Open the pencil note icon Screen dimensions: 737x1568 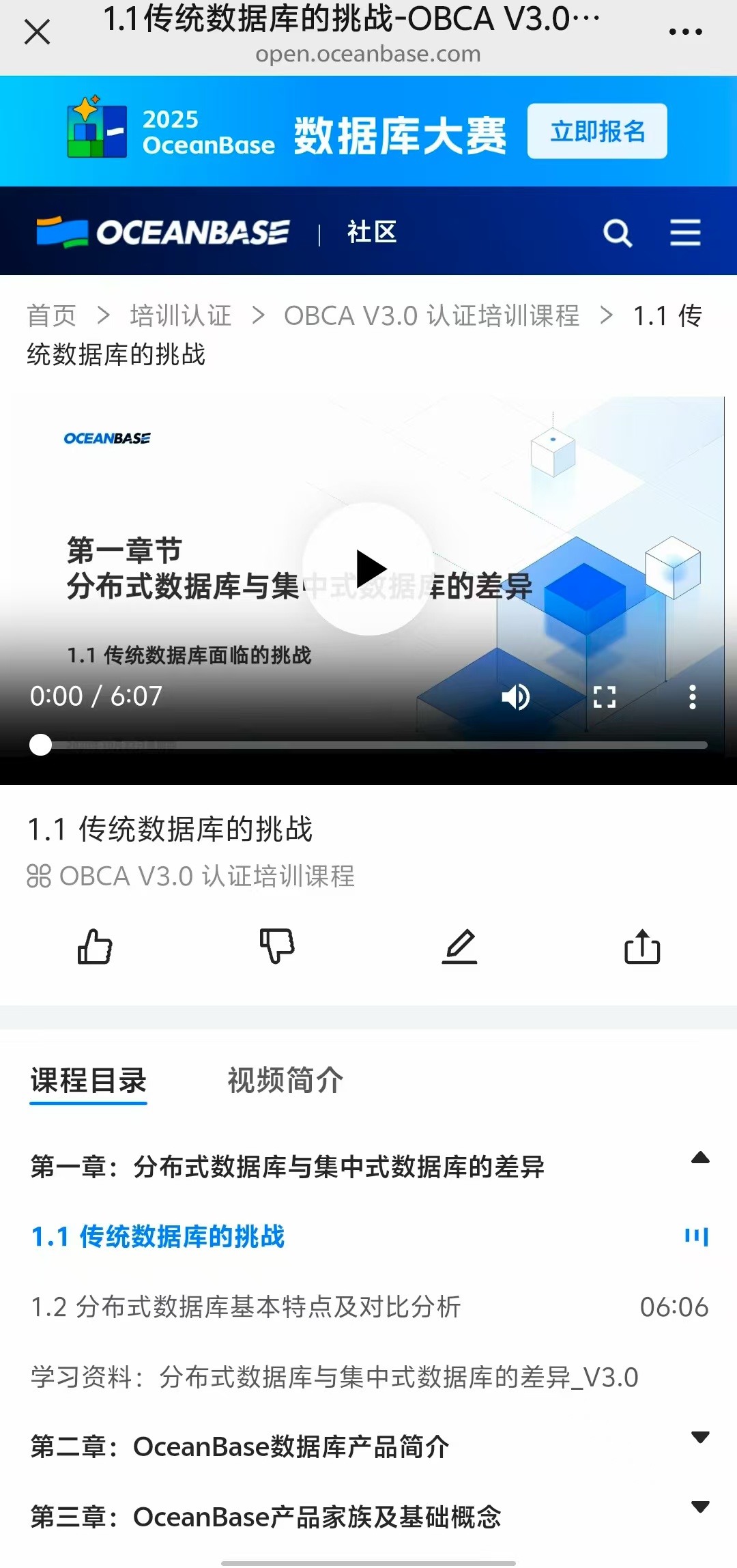pyautogui.click(x=459, y=947)
